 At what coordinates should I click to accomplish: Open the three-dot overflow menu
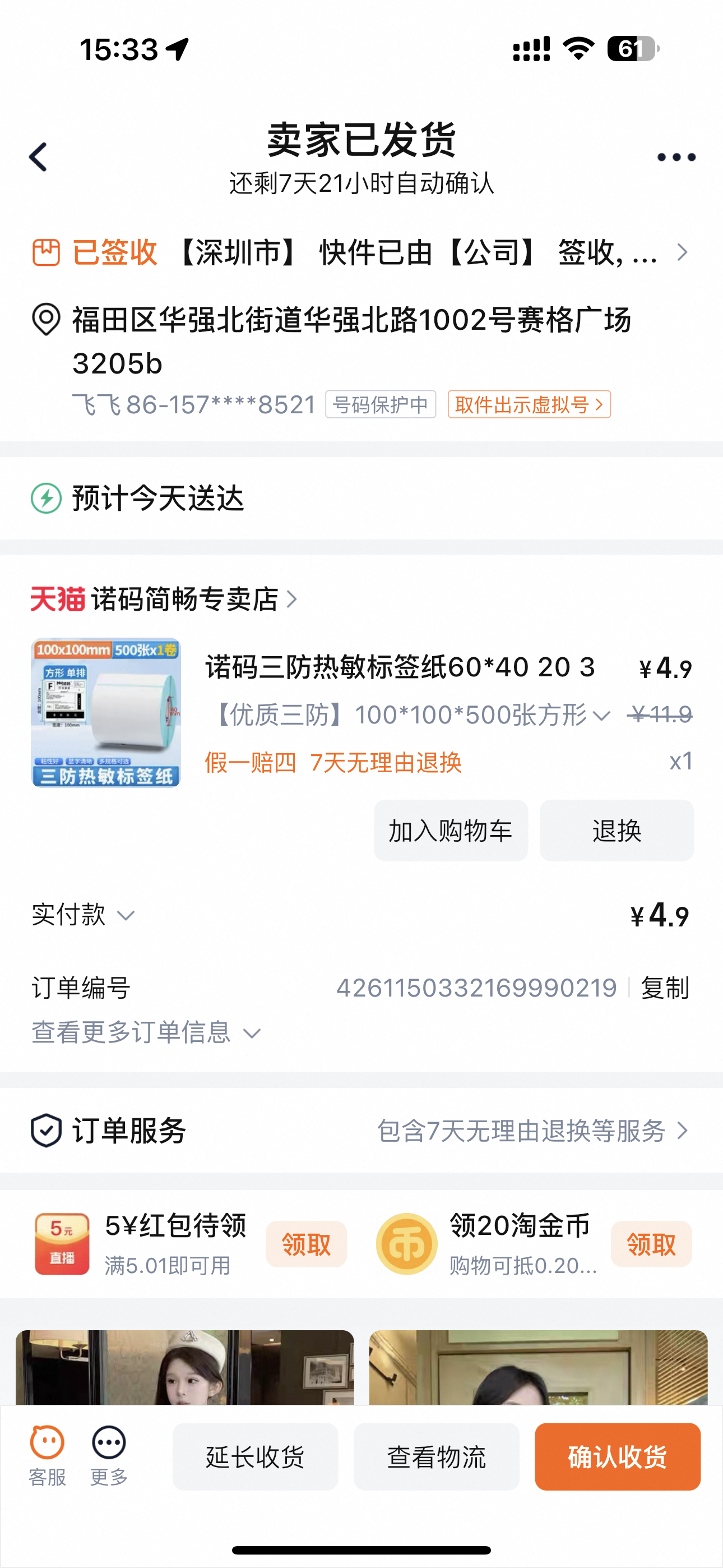coord(675,157)
